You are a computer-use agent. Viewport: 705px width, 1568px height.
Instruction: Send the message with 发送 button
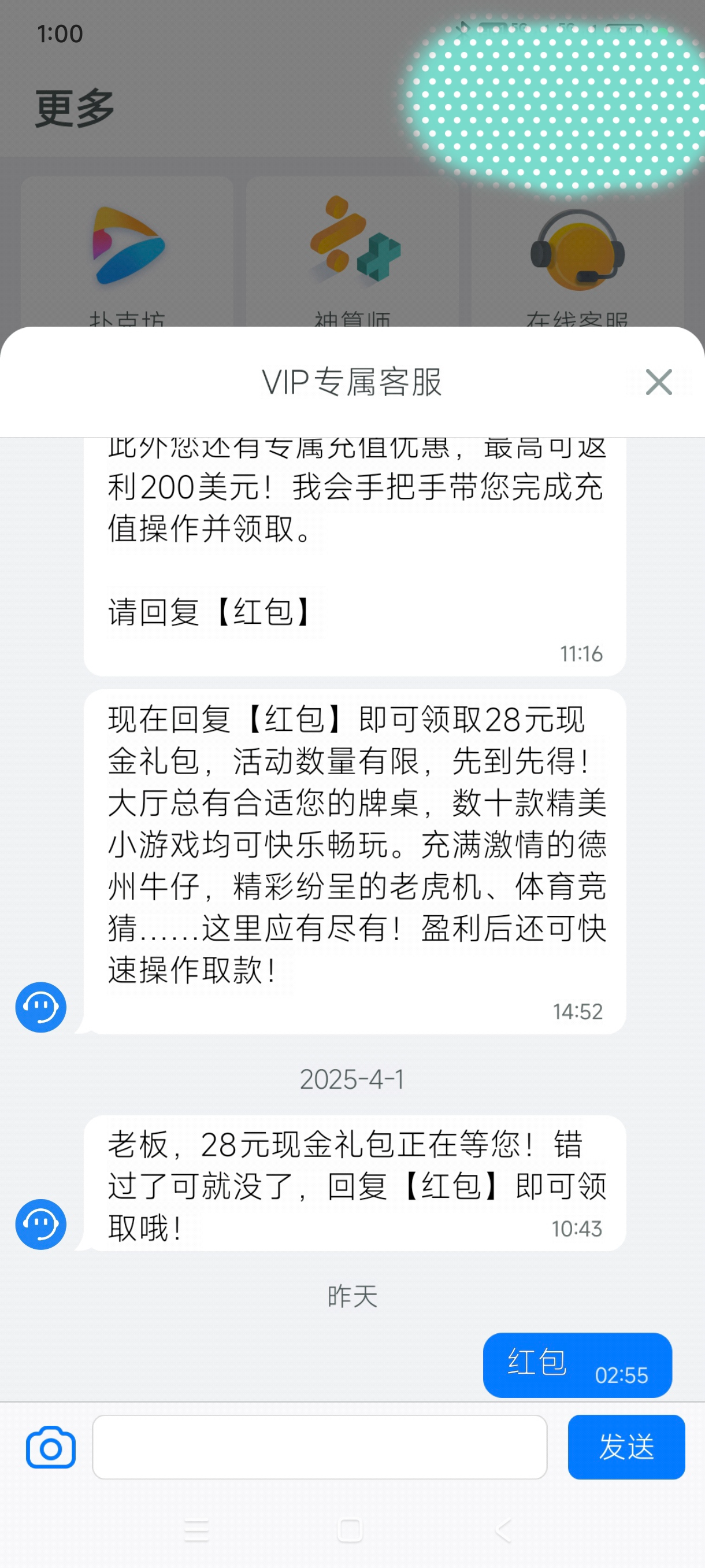pyautogui.click(x=626, y=1447)
